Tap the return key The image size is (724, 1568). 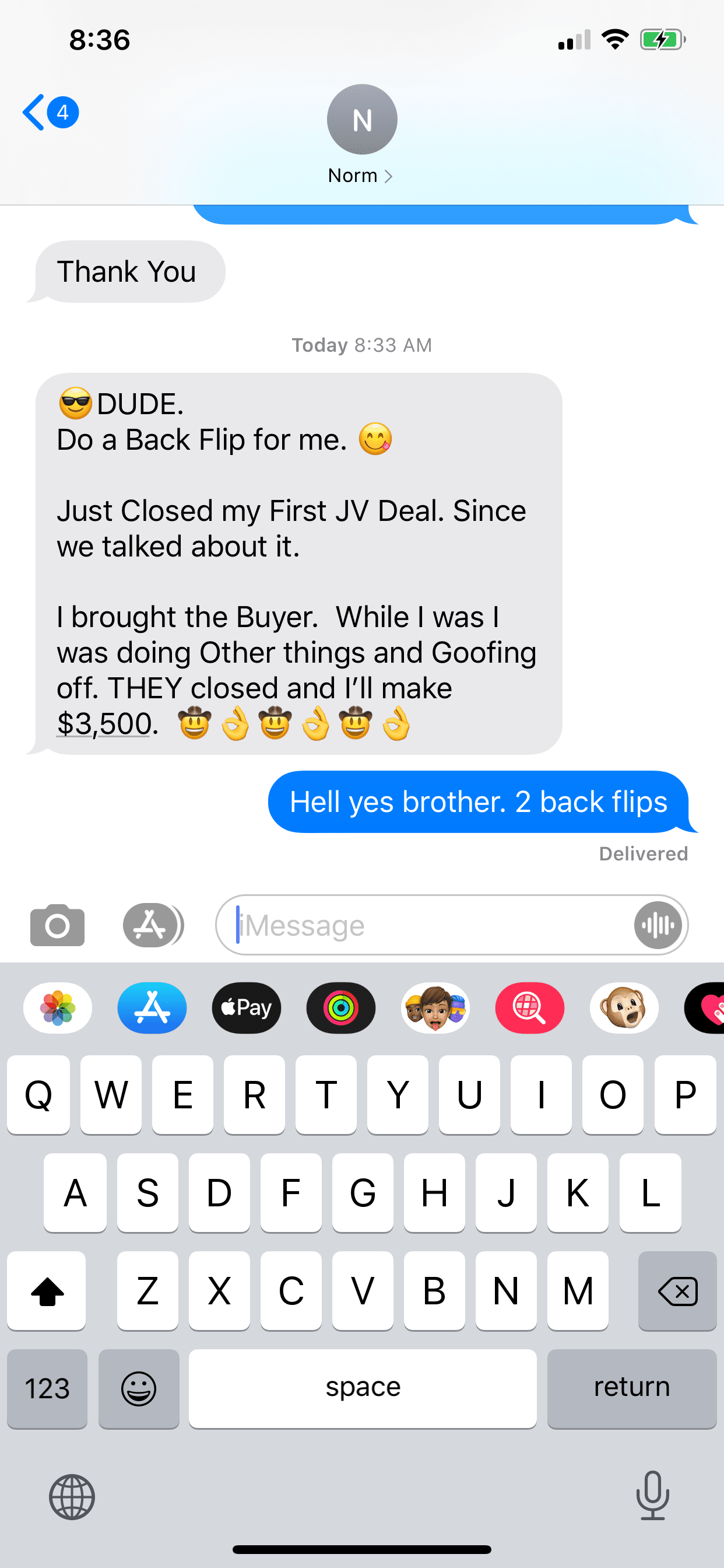pyautogui.click(x=631, y=1388)
